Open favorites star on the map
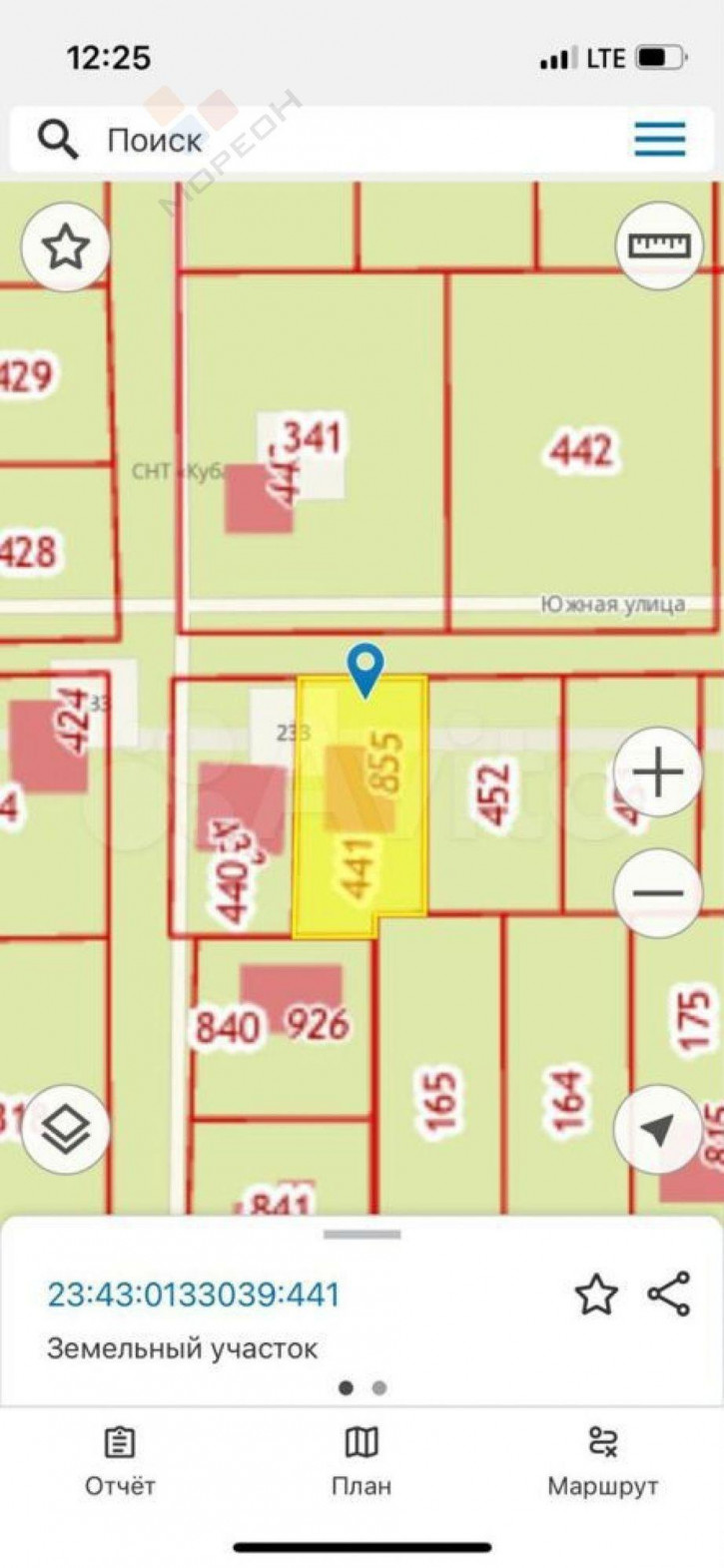The width and height of the screenshot is (724, 1568). point(65,247)
